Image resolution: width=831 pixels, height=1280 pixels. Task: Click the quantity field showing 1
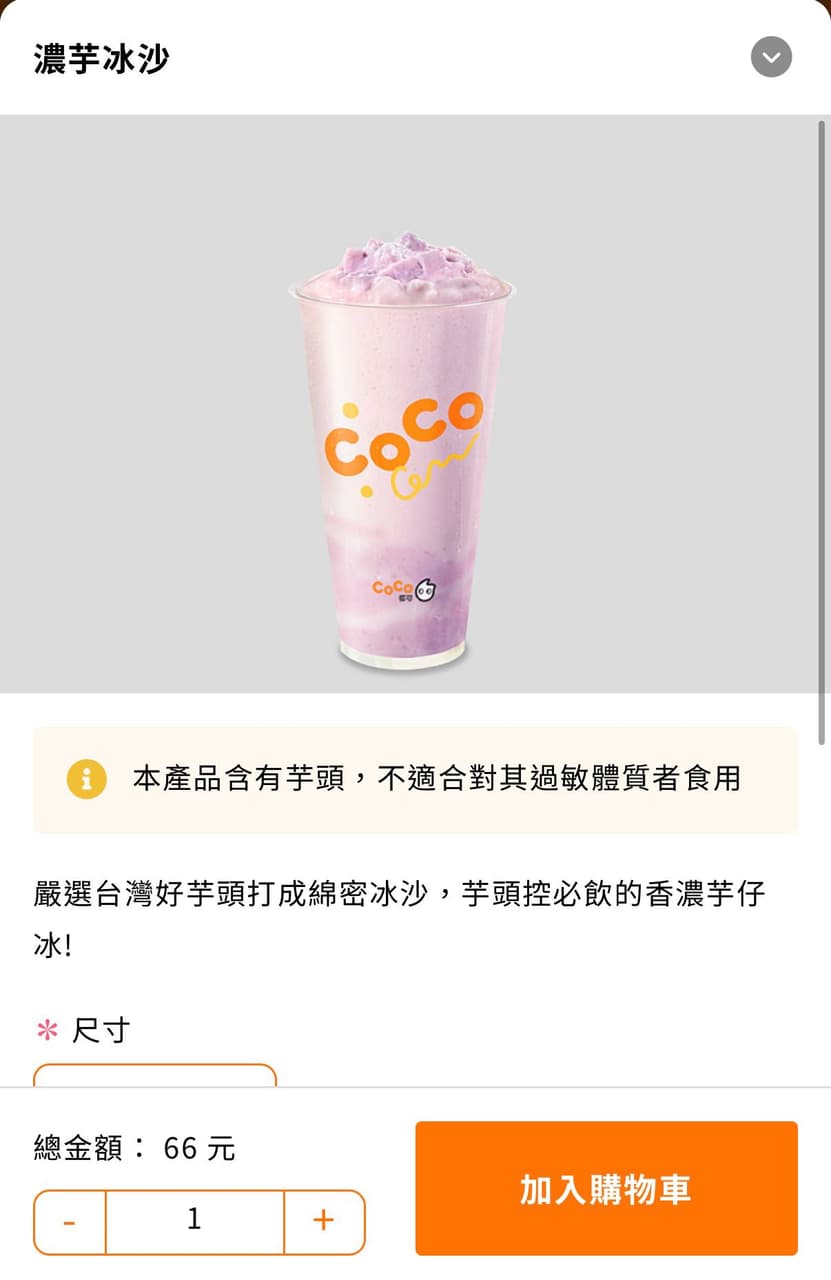coord(194,1221)
